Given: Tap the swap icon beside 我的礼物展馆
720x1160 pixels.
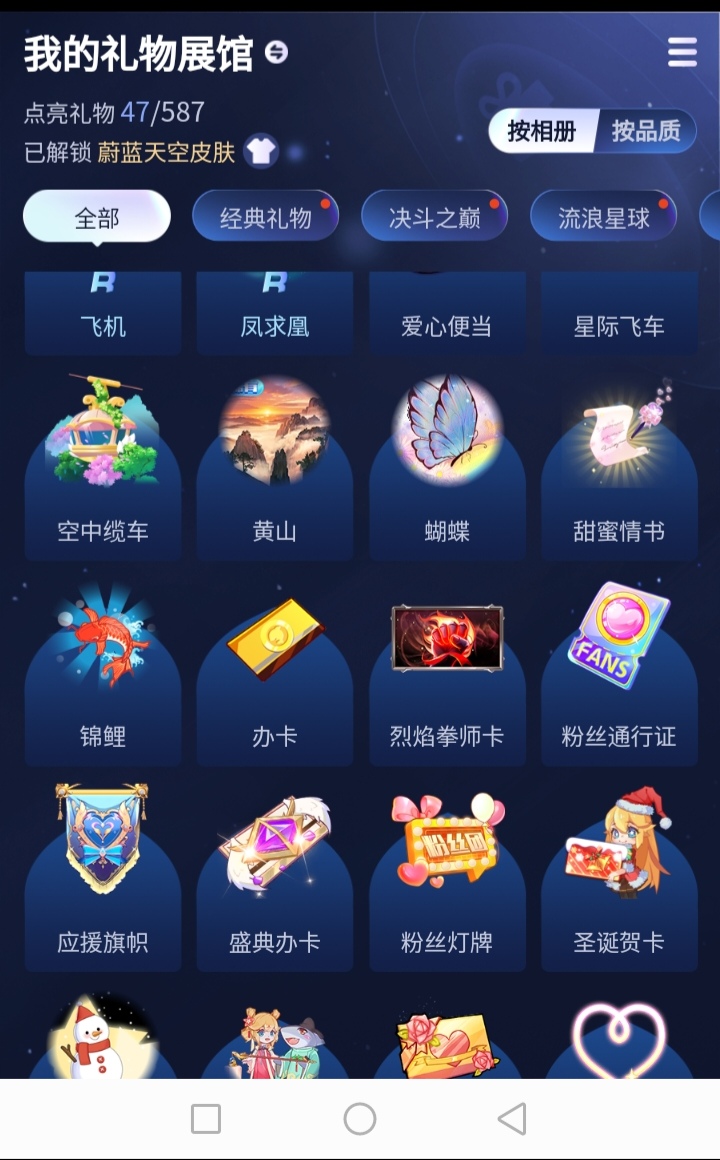Looking at the screenshot, I should tap(276, 52).
